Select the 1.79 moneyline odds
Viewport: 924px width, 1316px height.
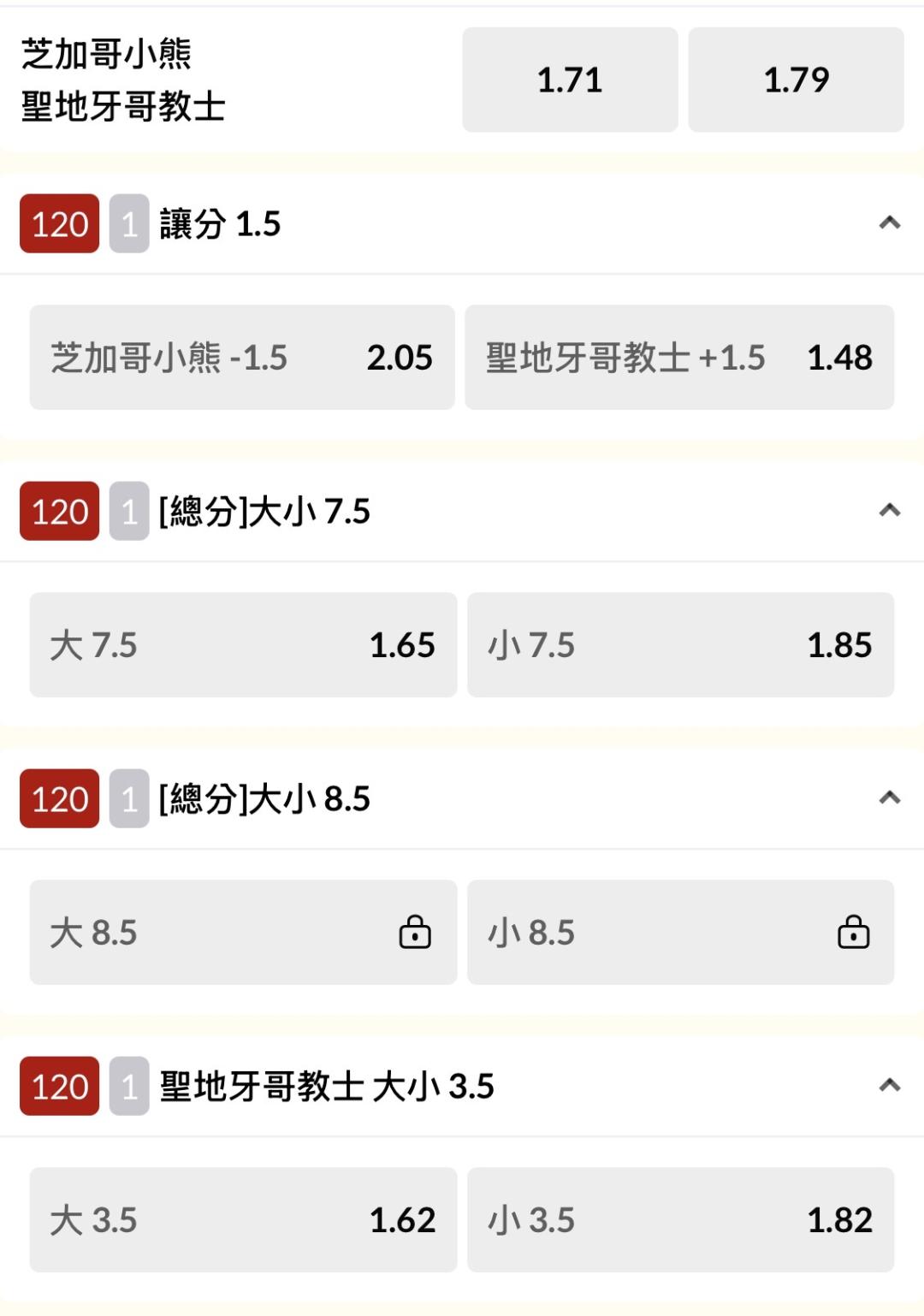pos(796,80)
